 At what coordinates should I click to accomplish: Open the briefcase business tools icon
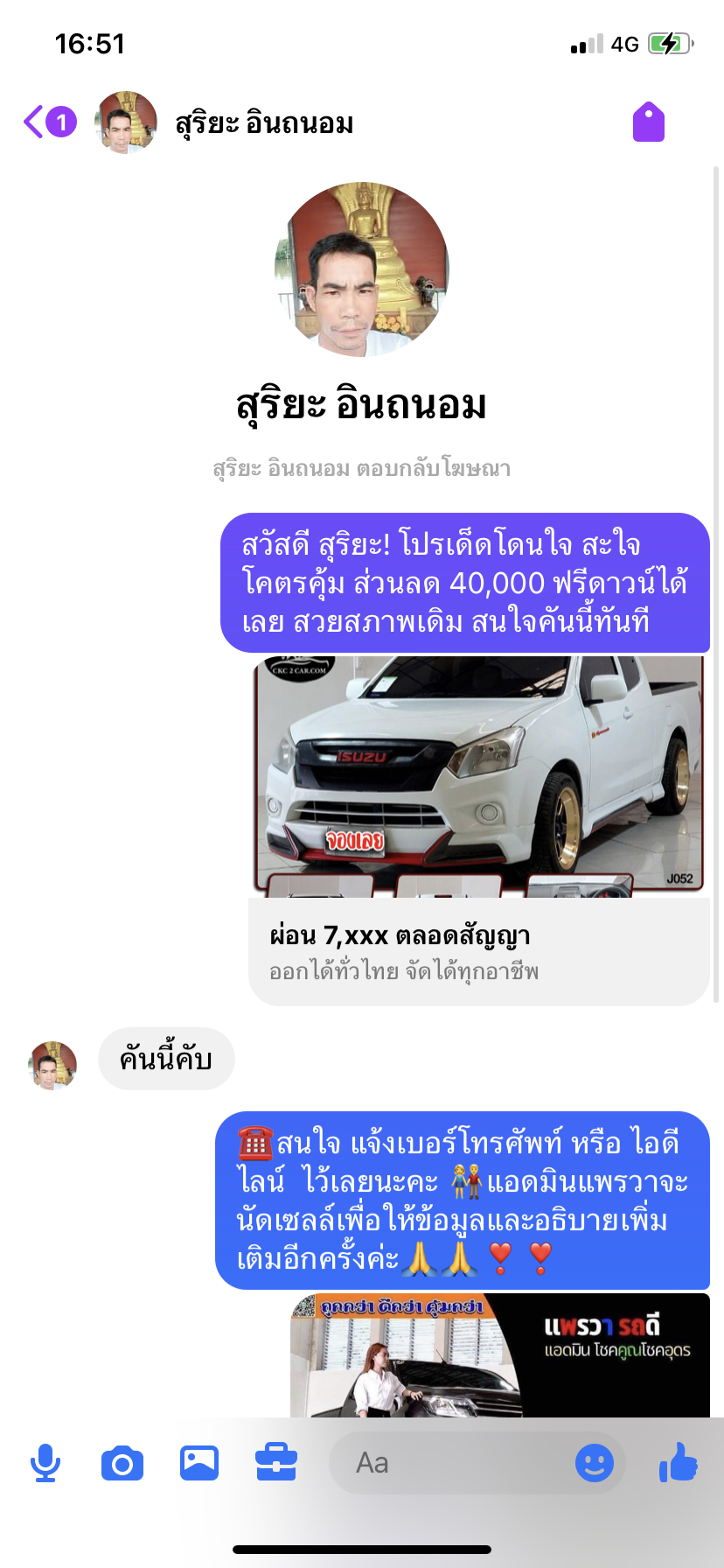pyautogui.click(x=276, y=1462)
